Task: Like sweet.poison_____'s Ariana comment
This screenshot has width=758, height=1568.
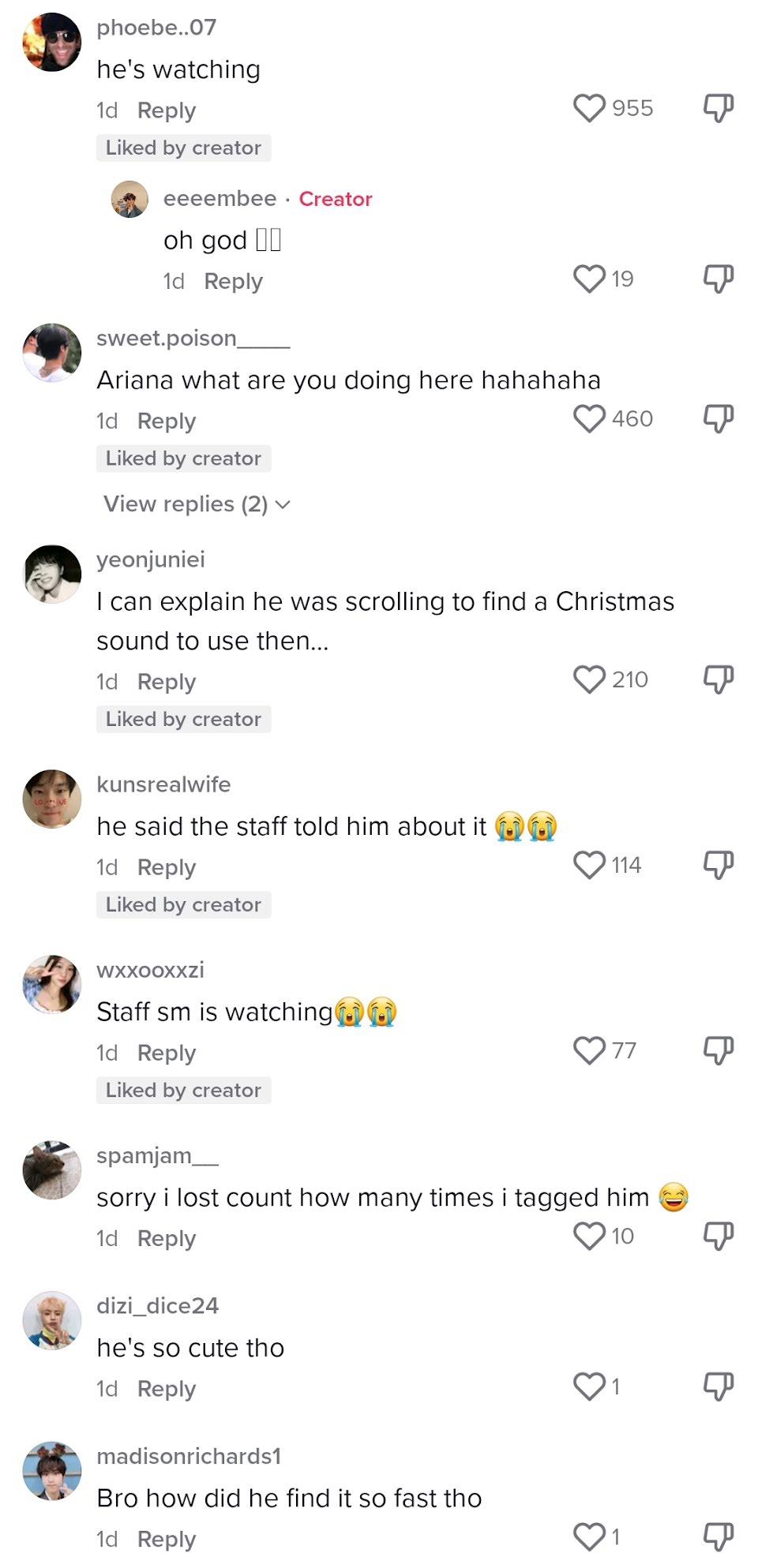Action: (x=589, y=419)
